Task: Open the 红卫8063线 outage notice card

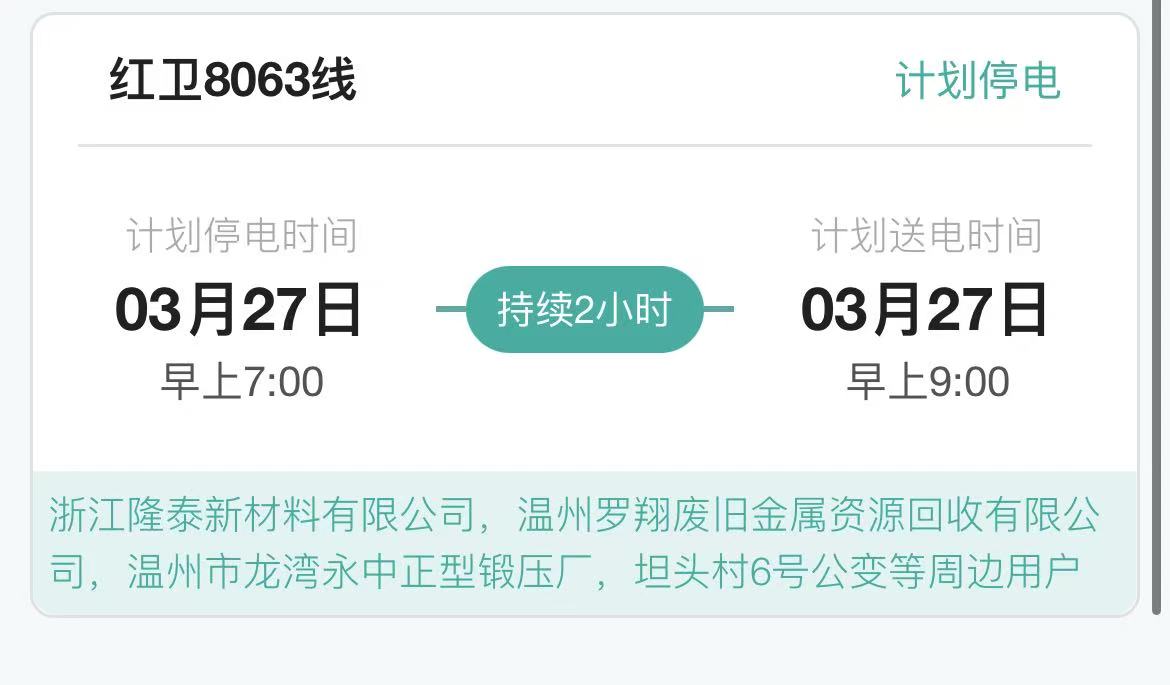Action: tap(232, 82)
